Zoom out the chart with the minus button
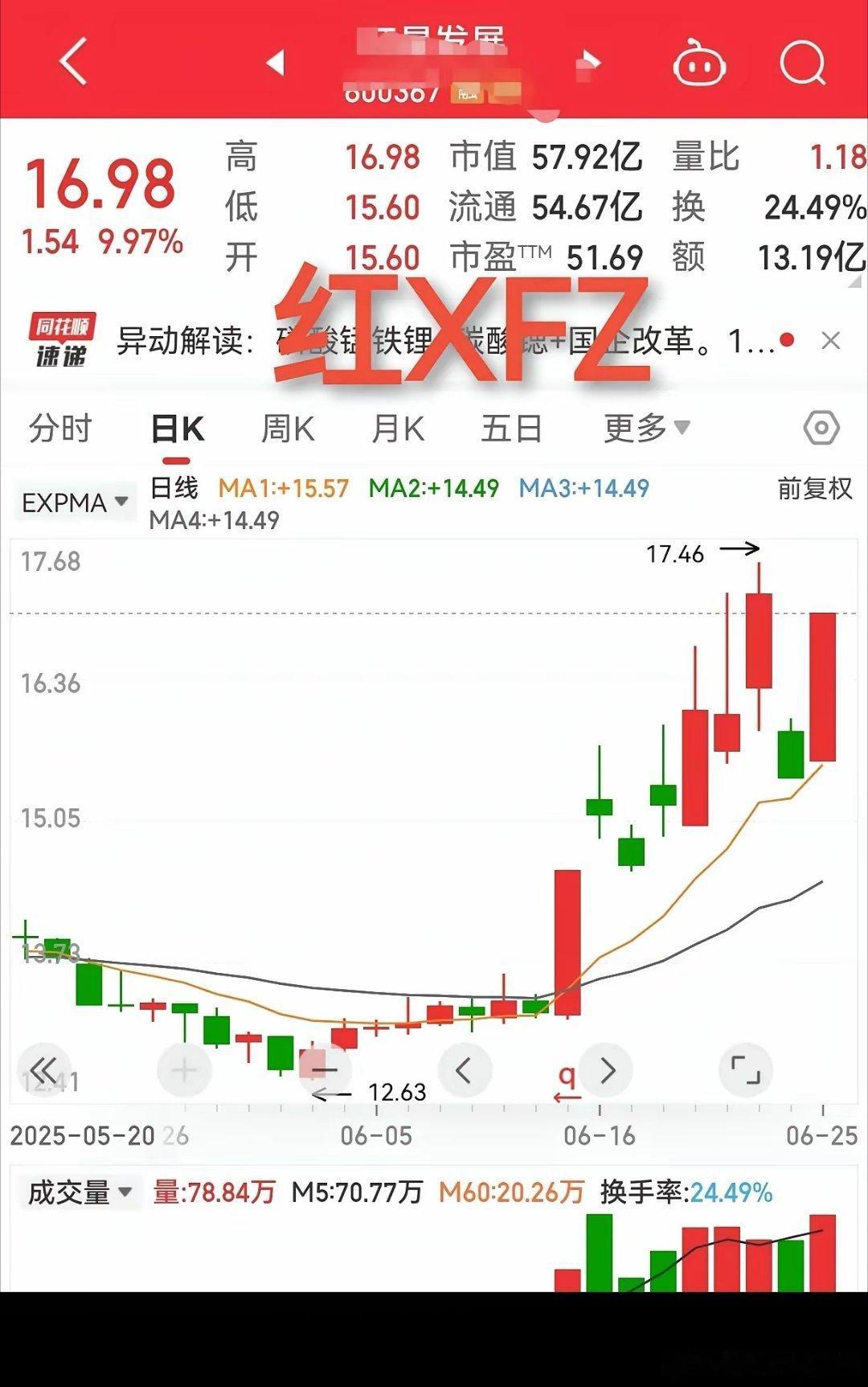 pos(324,1070)
